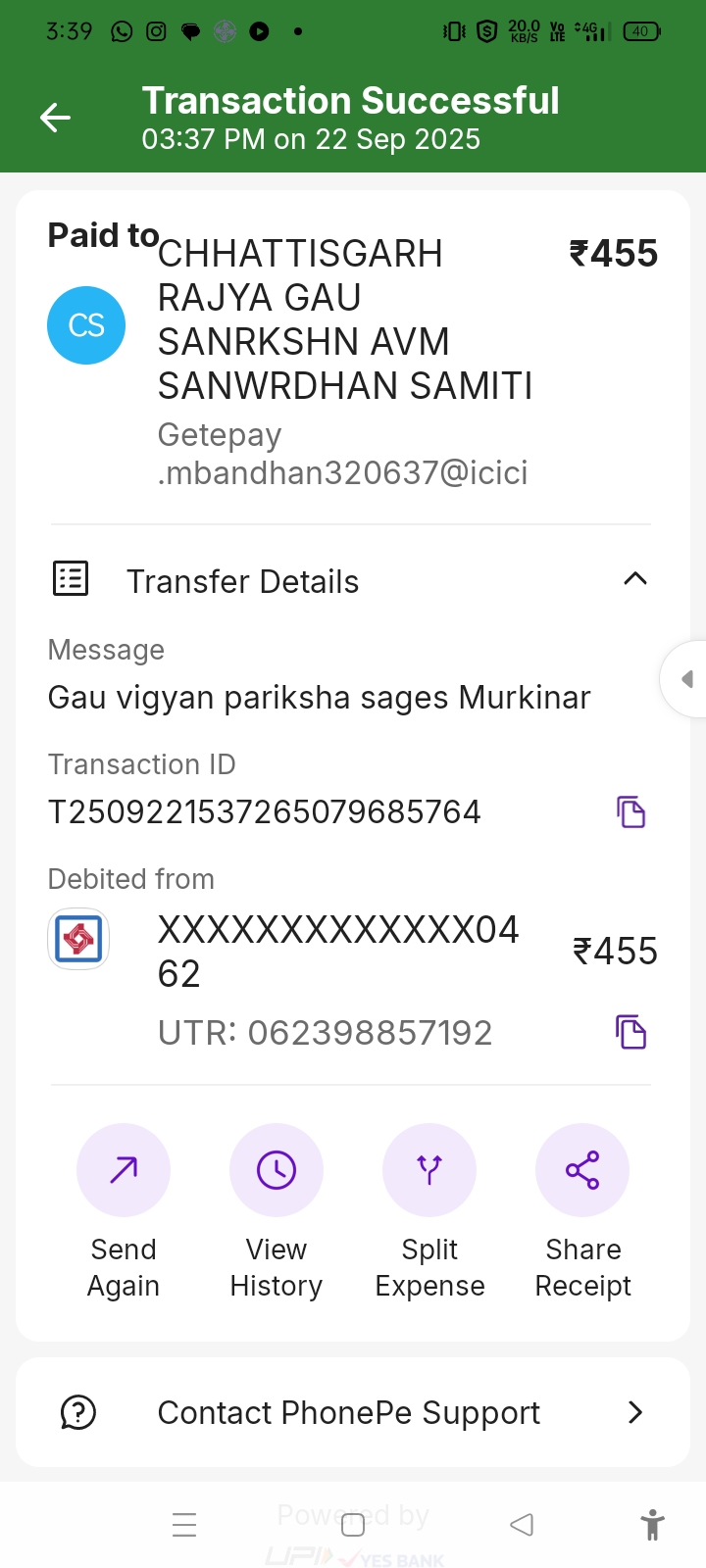Tap Send Again to repeat payment
This screenshot has height=1568, width=706.
pos(124,1170)
